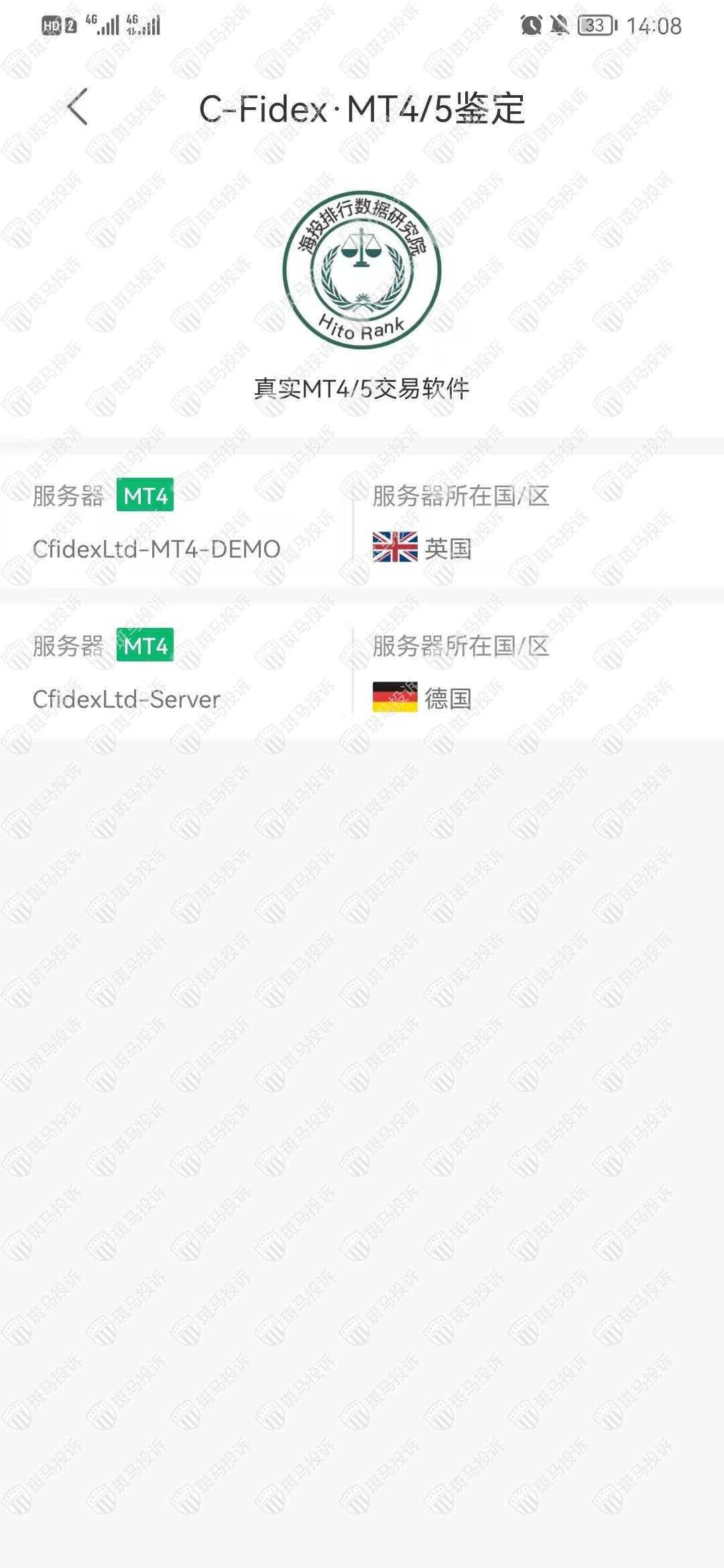
Task: Go back from MT4/5鉴定 page
Action: pos(78,107)
